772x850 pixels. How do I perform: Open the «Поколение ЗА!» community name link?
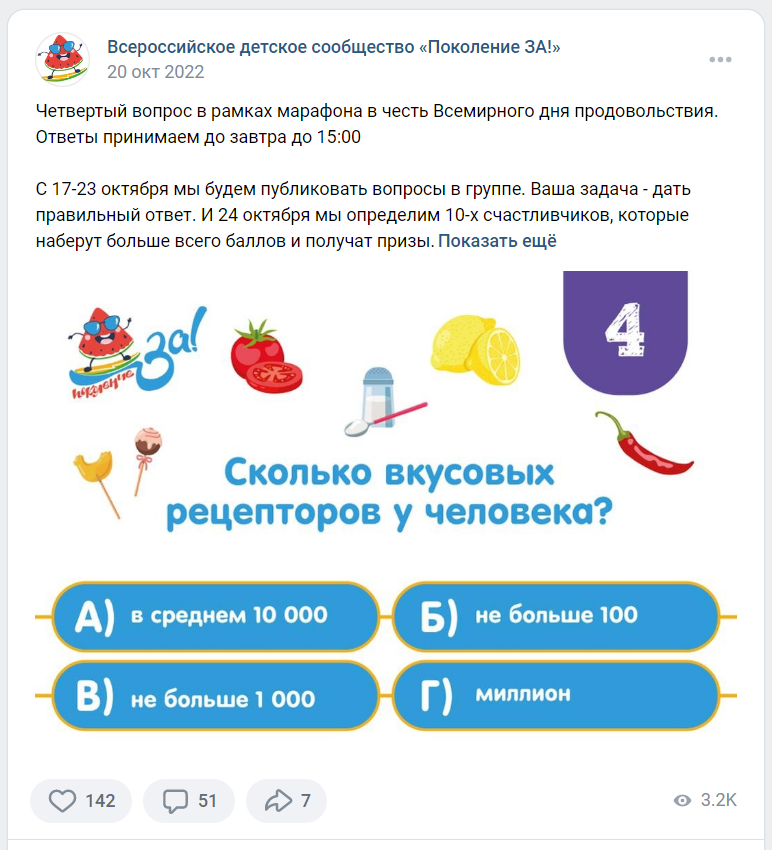tap(334, 48)
